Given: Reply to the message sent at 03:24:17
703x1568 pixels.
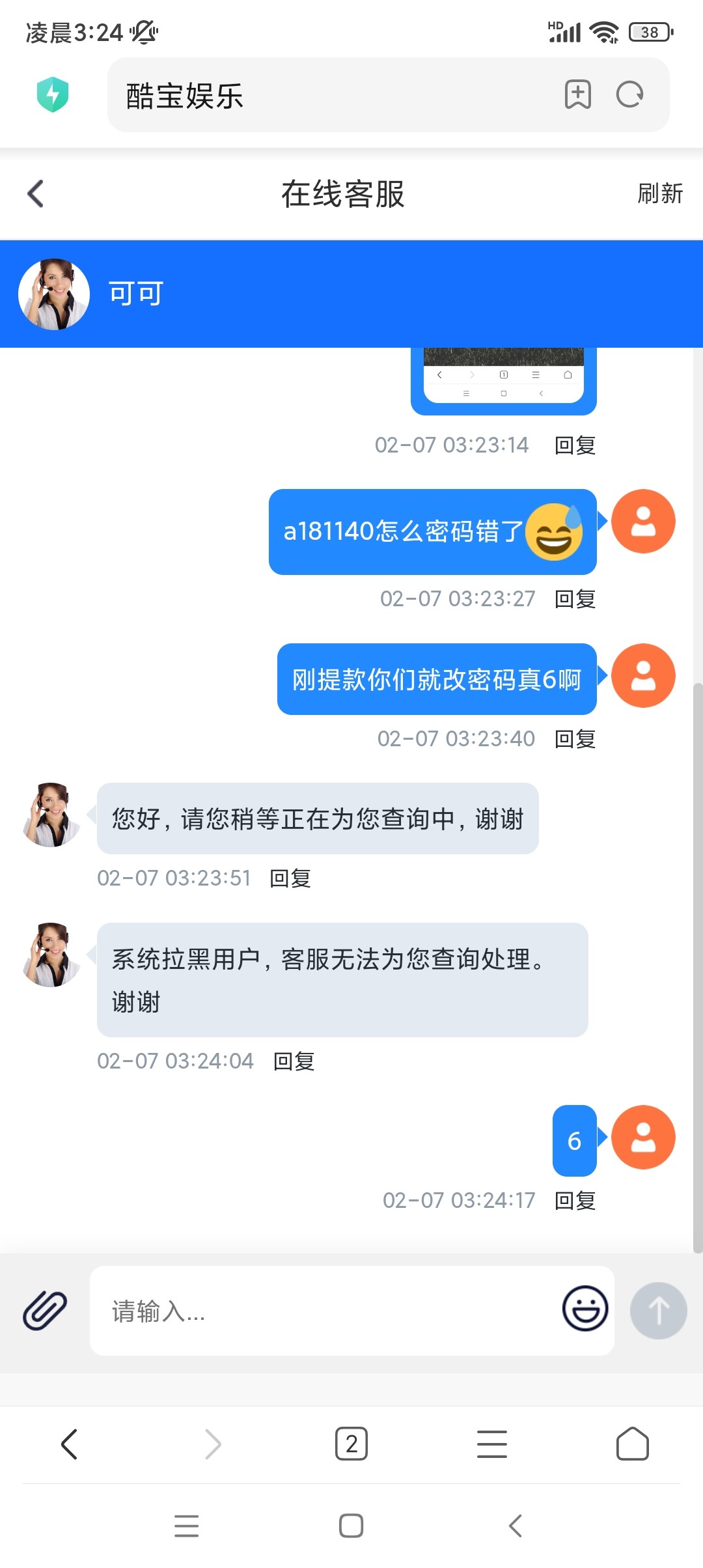Looking at the screenshot, I should coord(575,1201).
